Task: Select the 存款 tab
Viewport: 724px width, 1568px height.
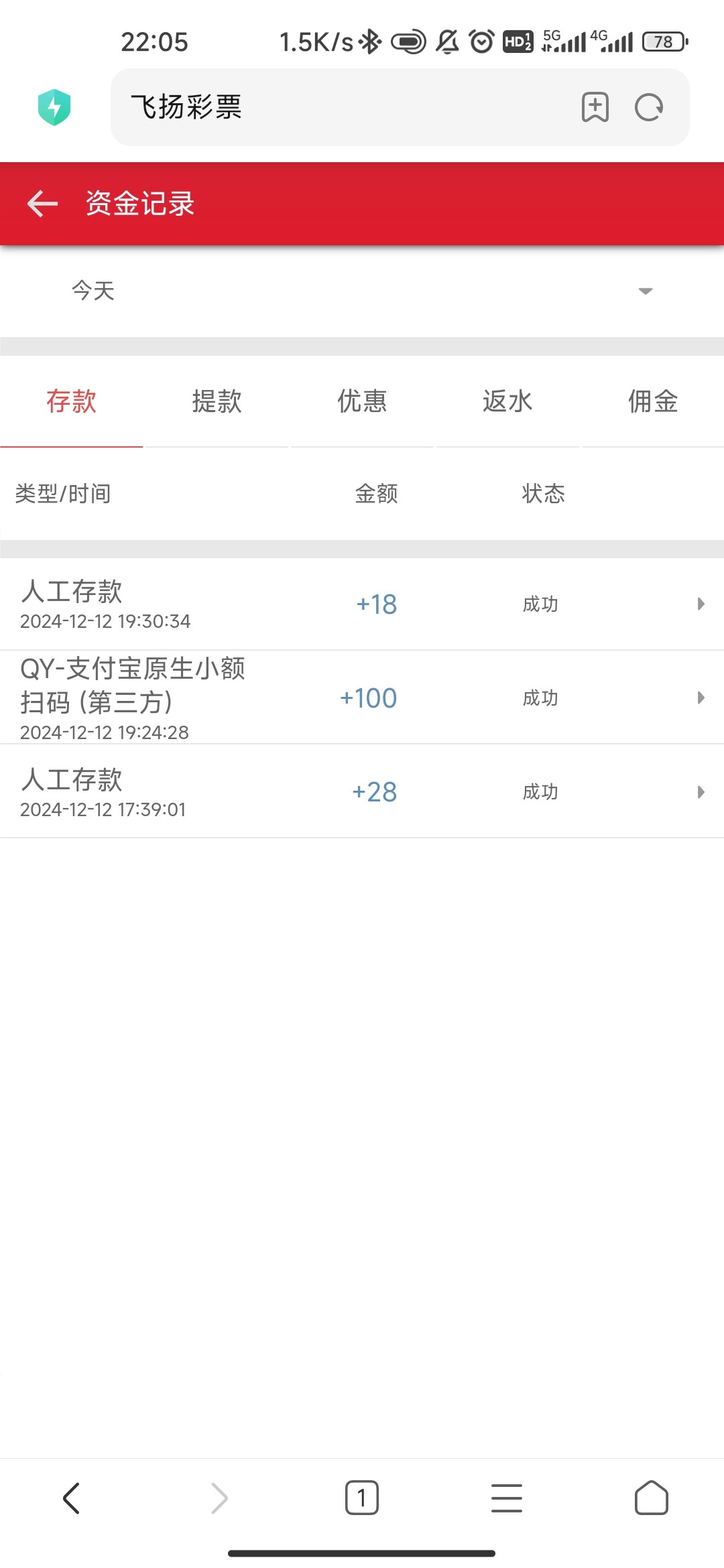Action: pyautogui.click(x=71, y=402)
